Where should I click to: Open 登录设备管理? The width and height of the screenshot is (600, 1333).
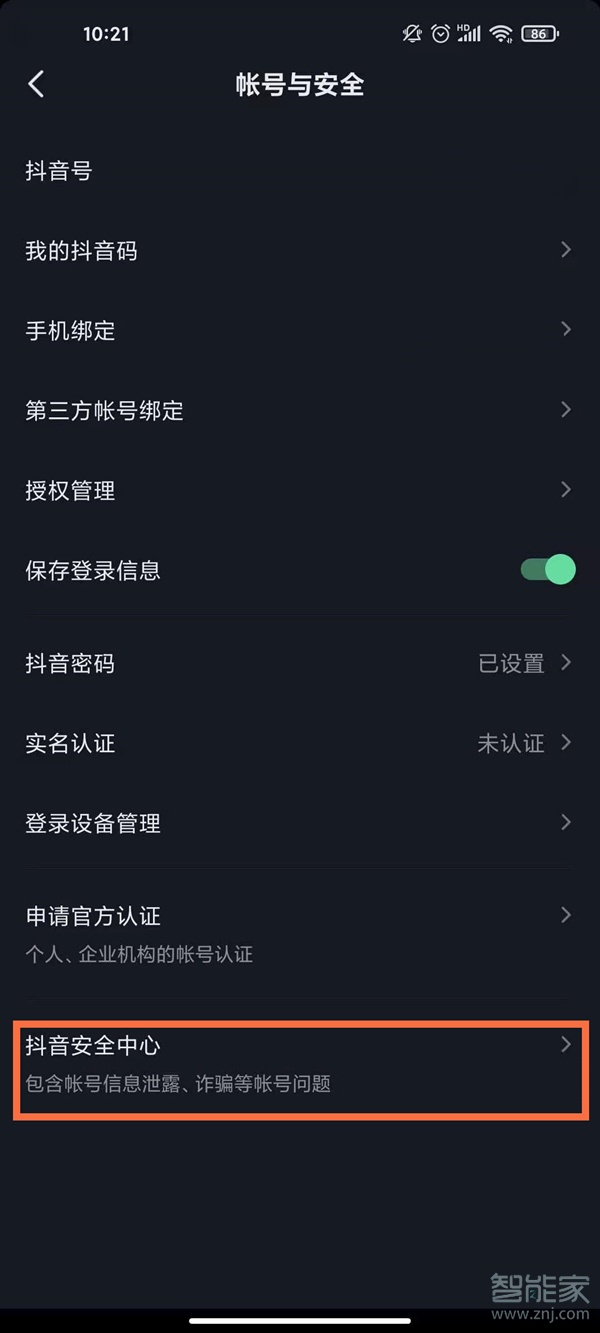300,823
